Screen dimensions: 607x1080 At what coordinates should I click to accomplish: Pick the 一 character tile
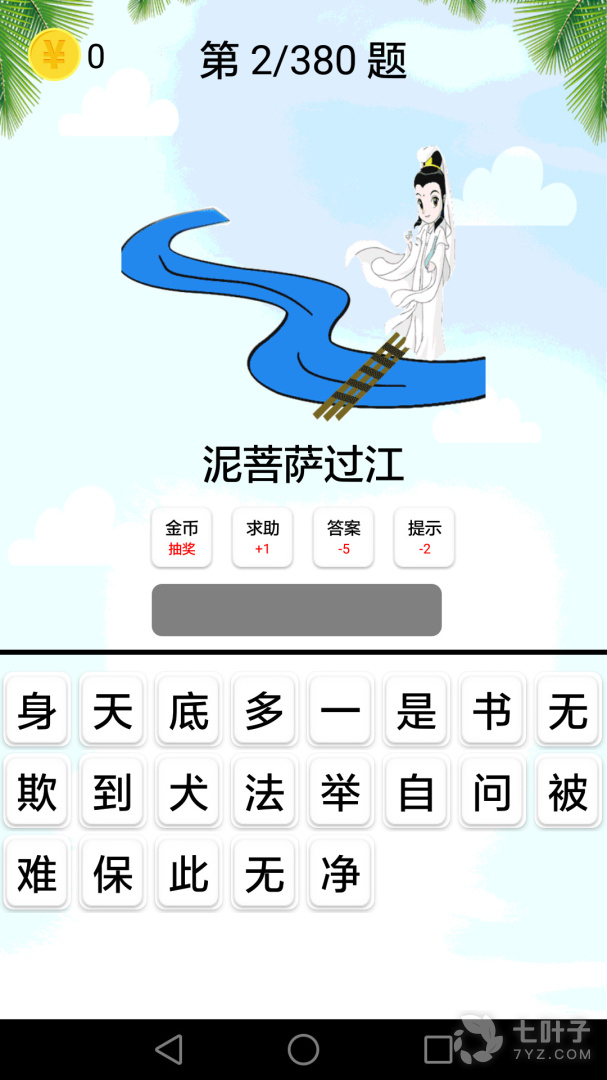tap(340, 711)
